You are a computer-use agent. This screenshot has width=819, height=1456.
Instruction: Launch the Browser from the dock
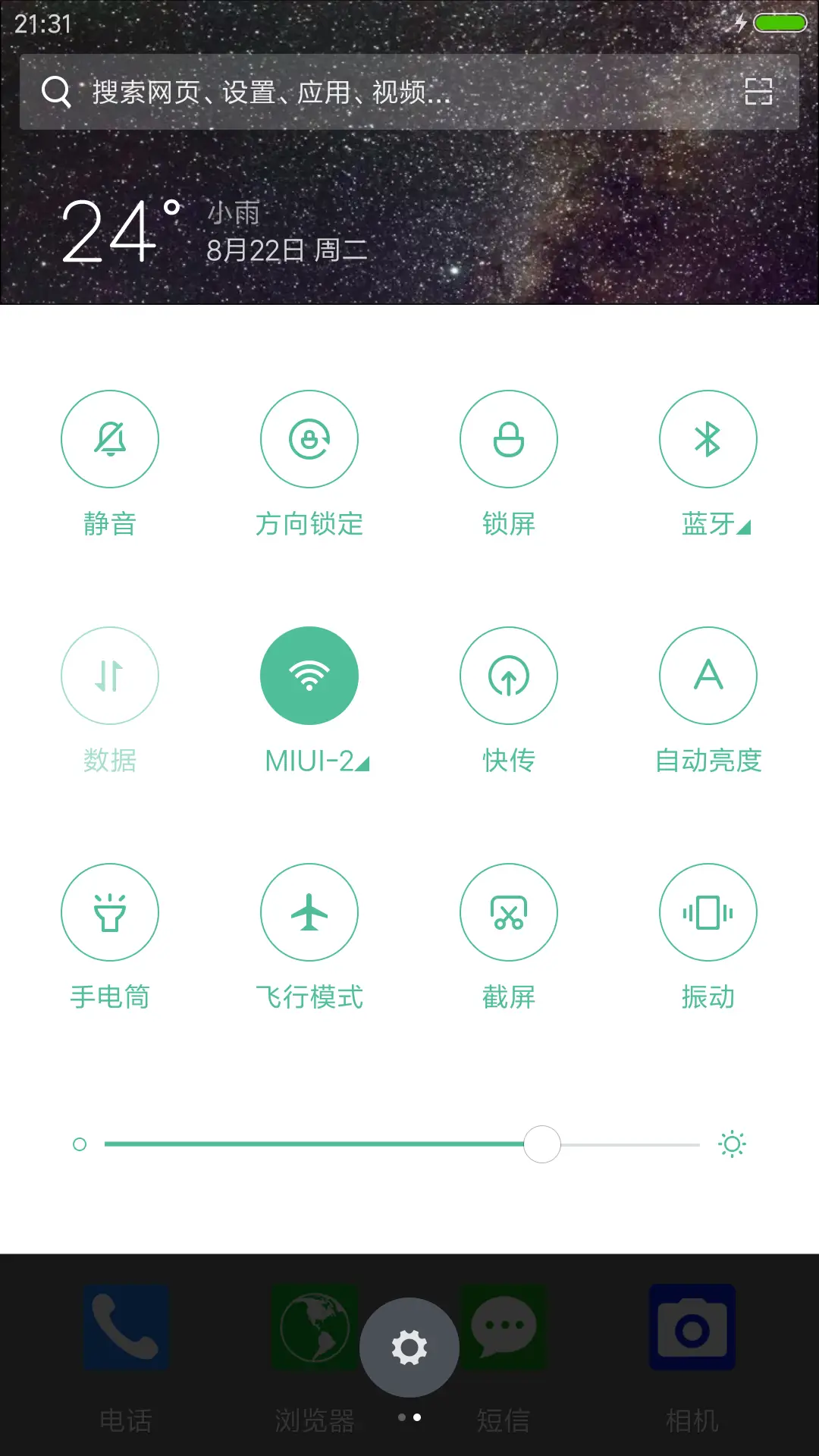click(315, 1329)
